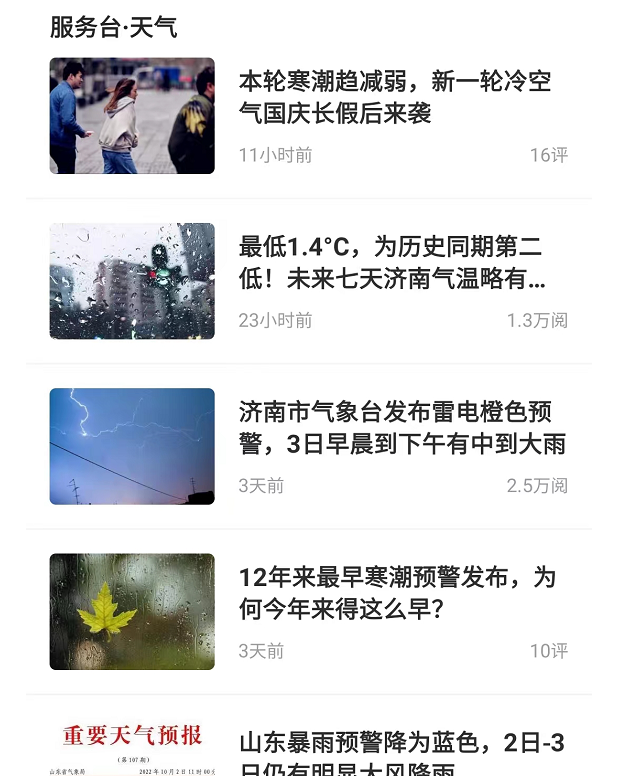Open article about cold wave weakening
Viewport: 618px width, 780px height.
tap(394, 97)
